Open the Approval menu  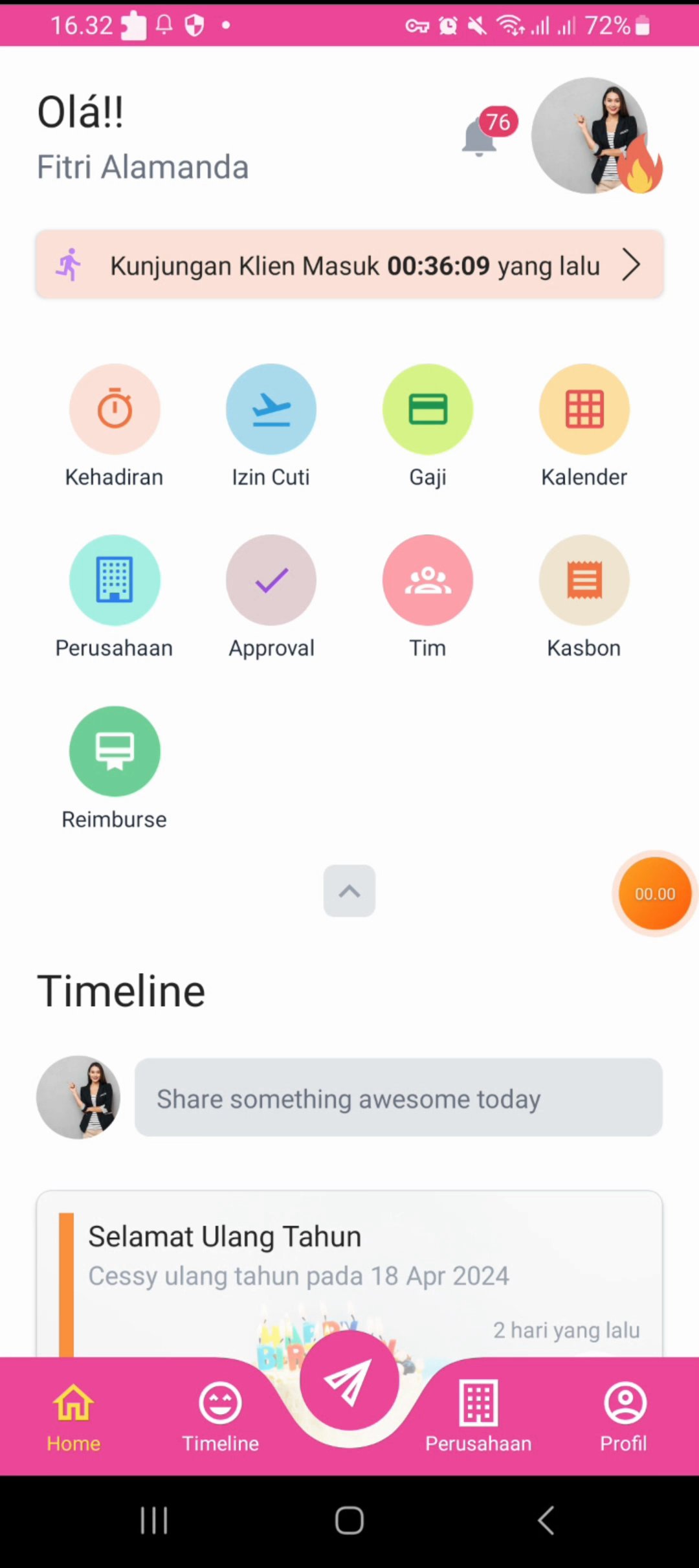click(x=271, y=580)
